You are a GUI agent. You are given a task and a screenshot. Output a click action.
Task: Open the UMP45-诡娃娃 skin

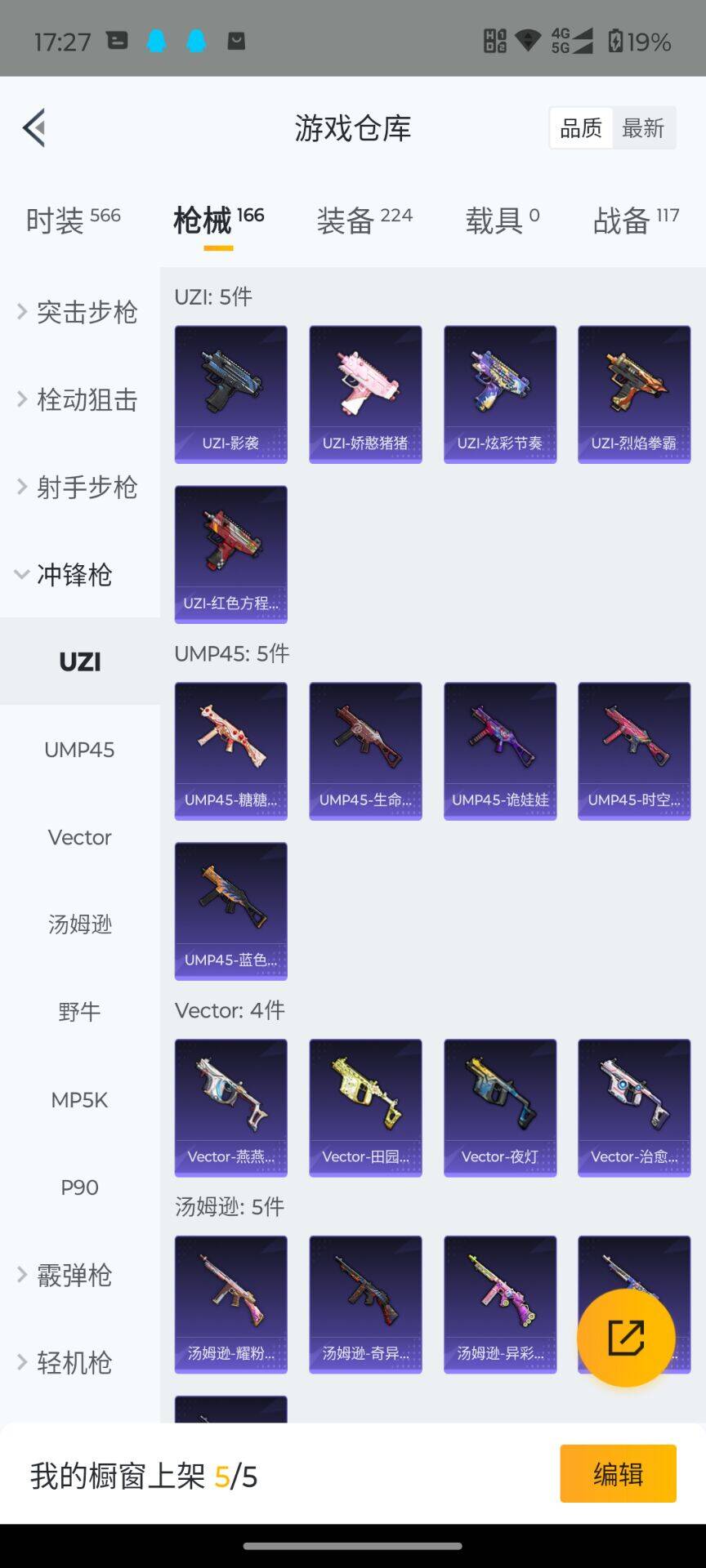pos(500,751)
